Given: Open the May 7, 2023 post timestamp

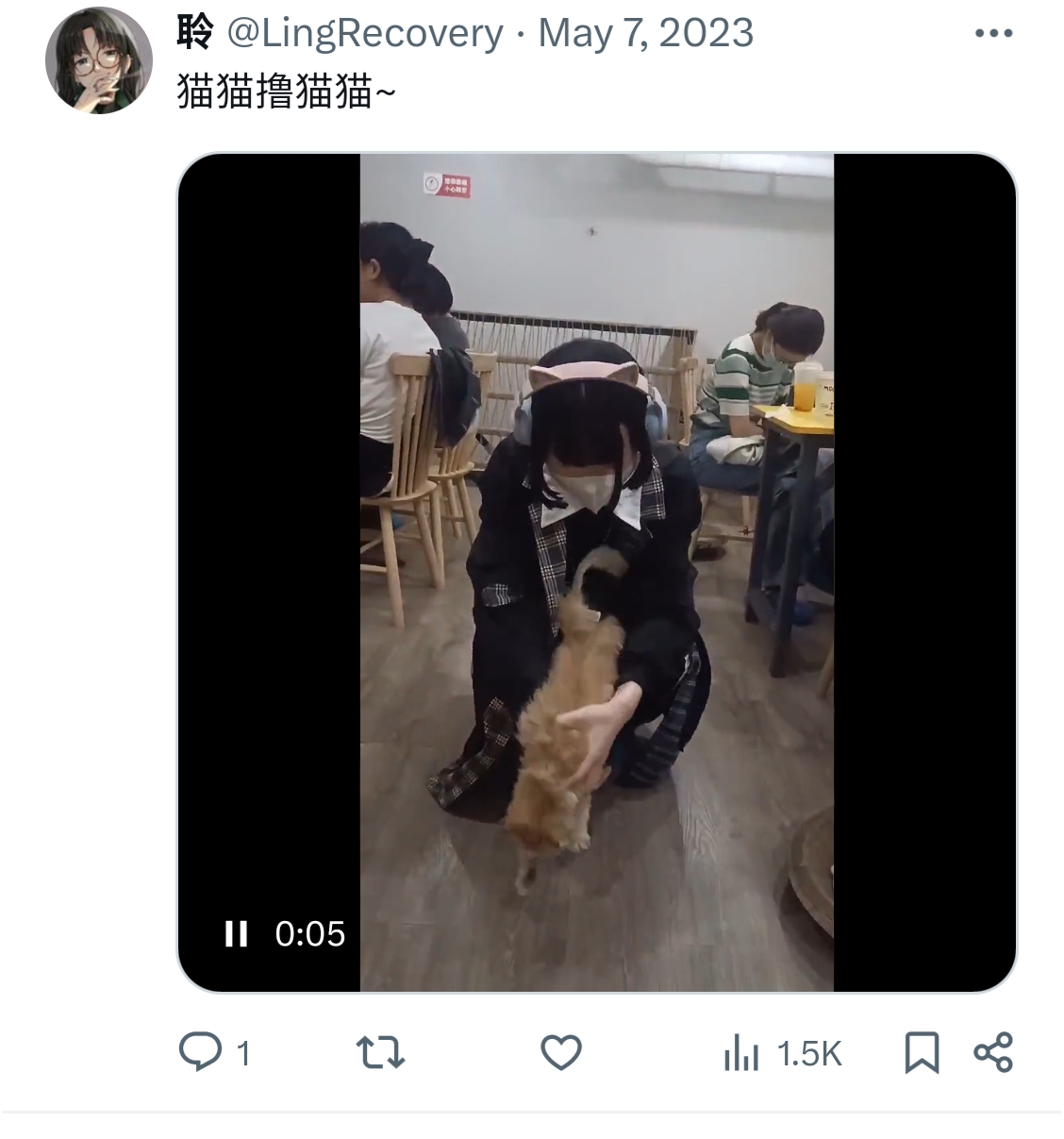Looking at the screenshot, I should click(x=646, y=33).
